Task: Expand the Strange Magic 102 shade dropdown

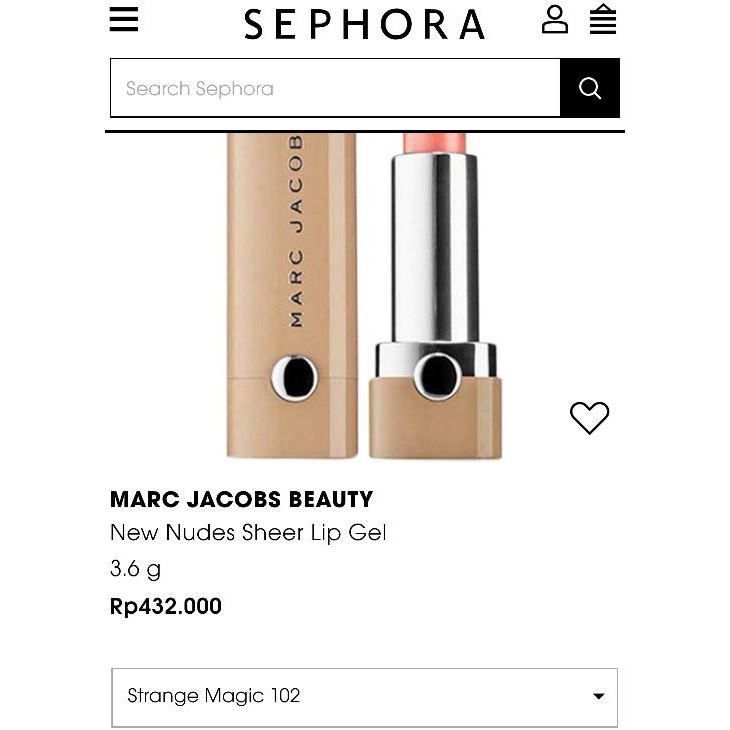Action: coord(364,696)
